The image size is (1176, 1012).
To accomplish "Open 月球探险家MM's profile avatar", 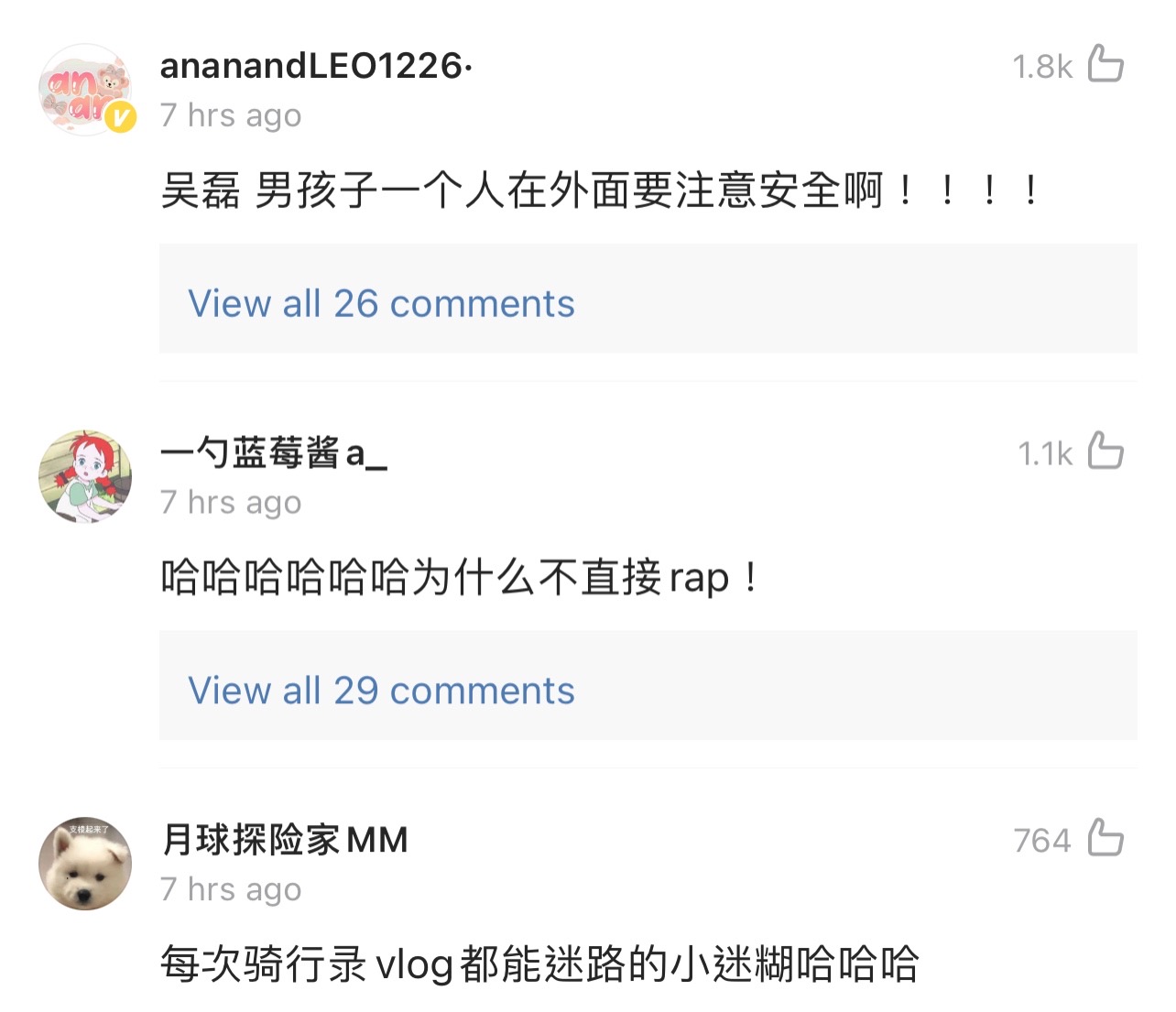I will click(85, 864).
